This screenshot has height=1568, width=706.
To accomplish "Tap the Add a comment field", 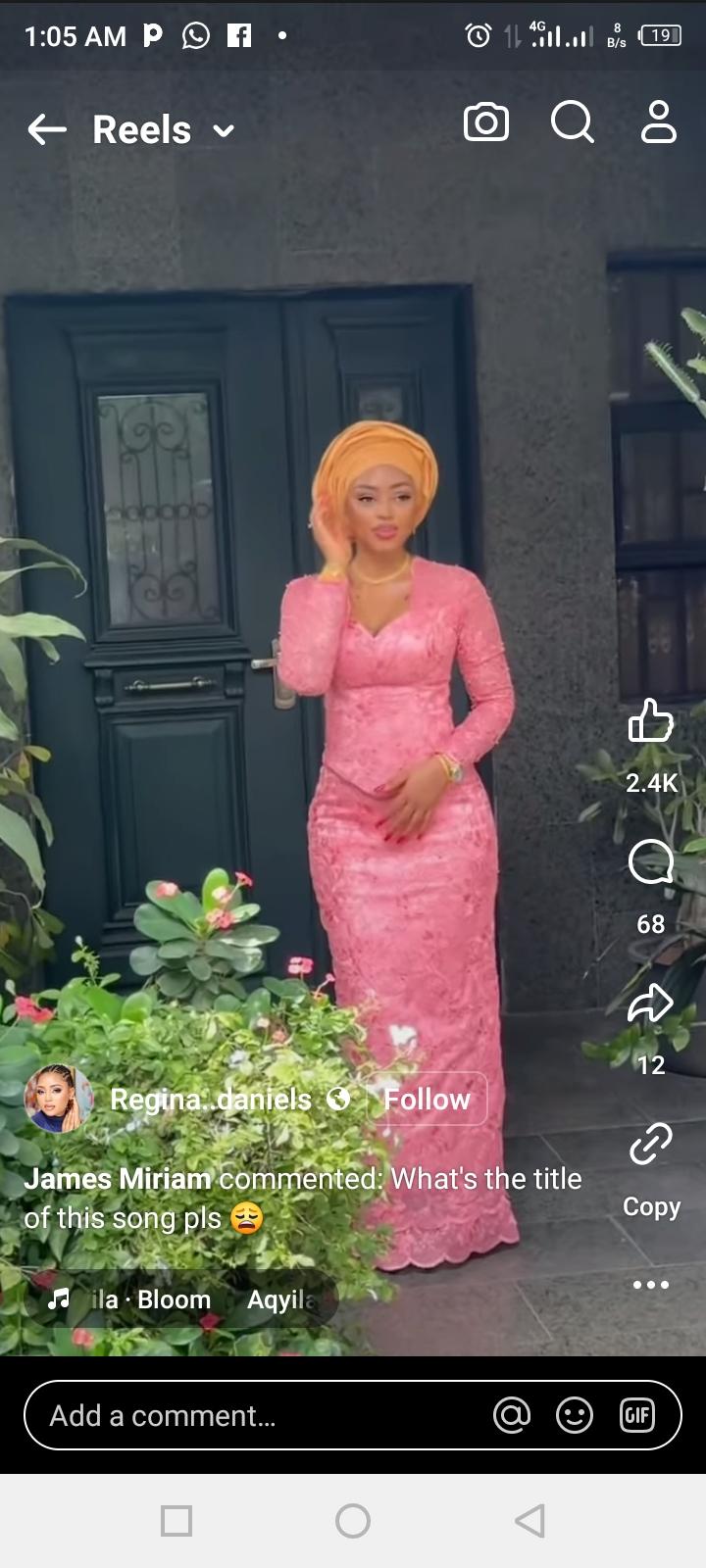I will pos(255,1415).
